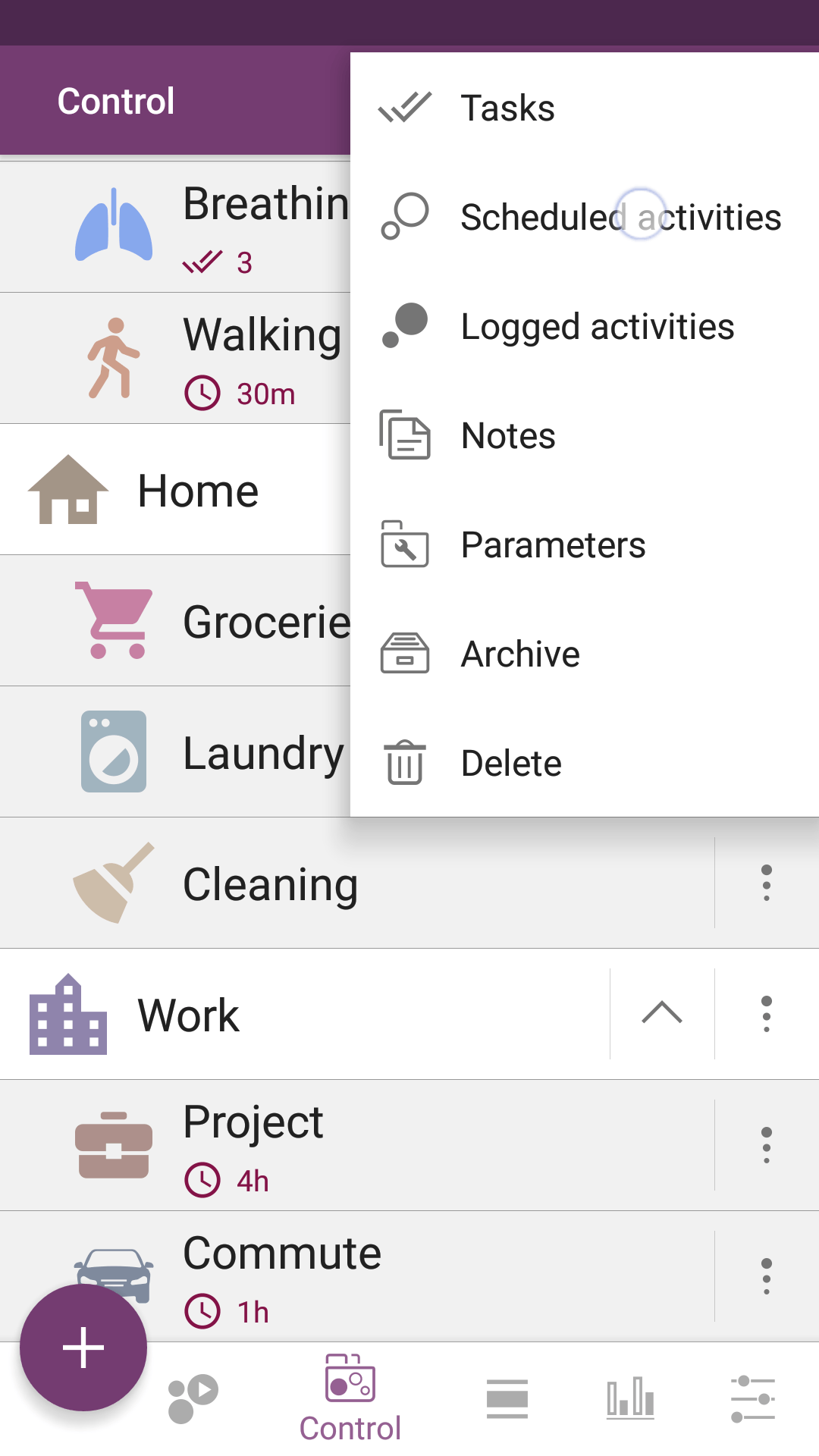The image size is (819, 1456).
Task: Select the bar chart statistics tab
Action: coord(629,1398)
